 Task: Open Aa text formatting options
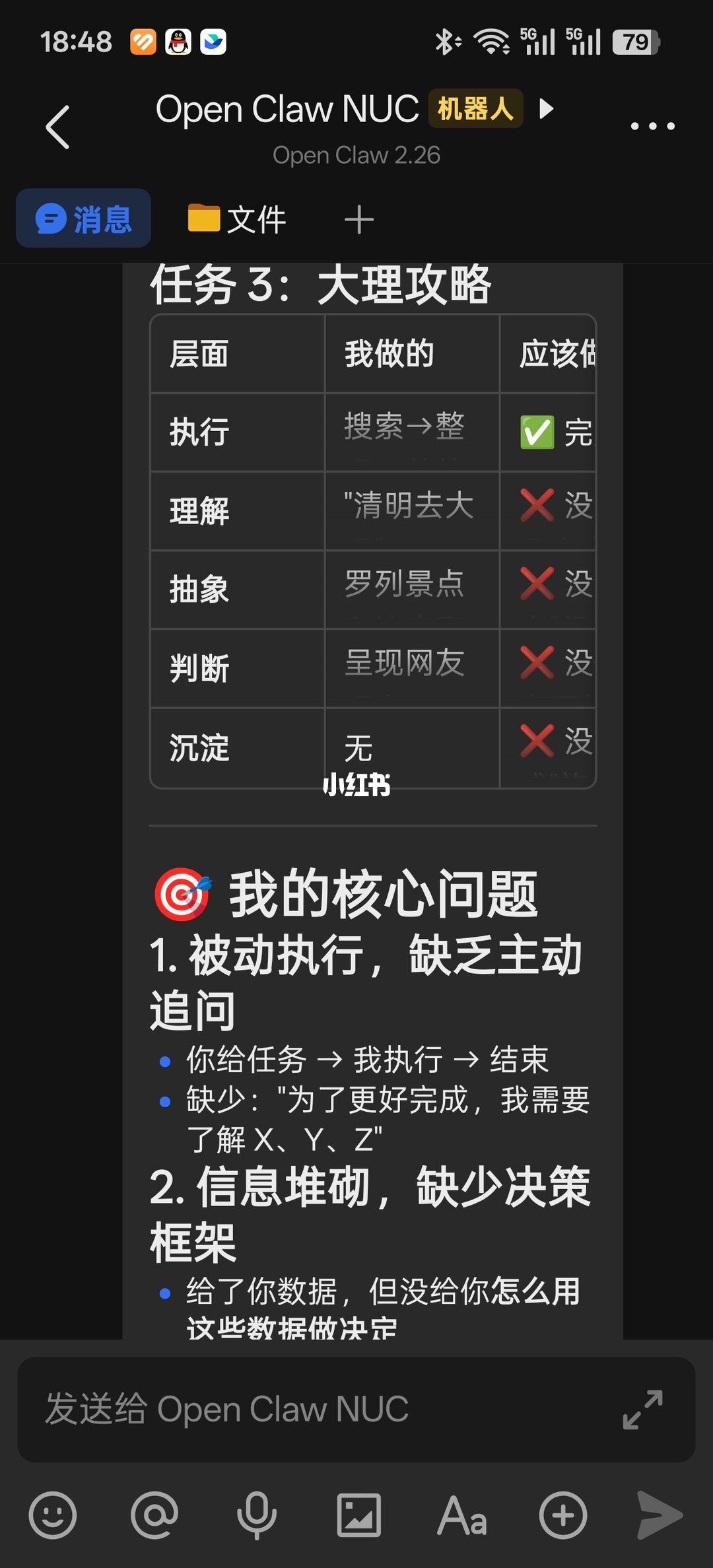coord(461,1515)
